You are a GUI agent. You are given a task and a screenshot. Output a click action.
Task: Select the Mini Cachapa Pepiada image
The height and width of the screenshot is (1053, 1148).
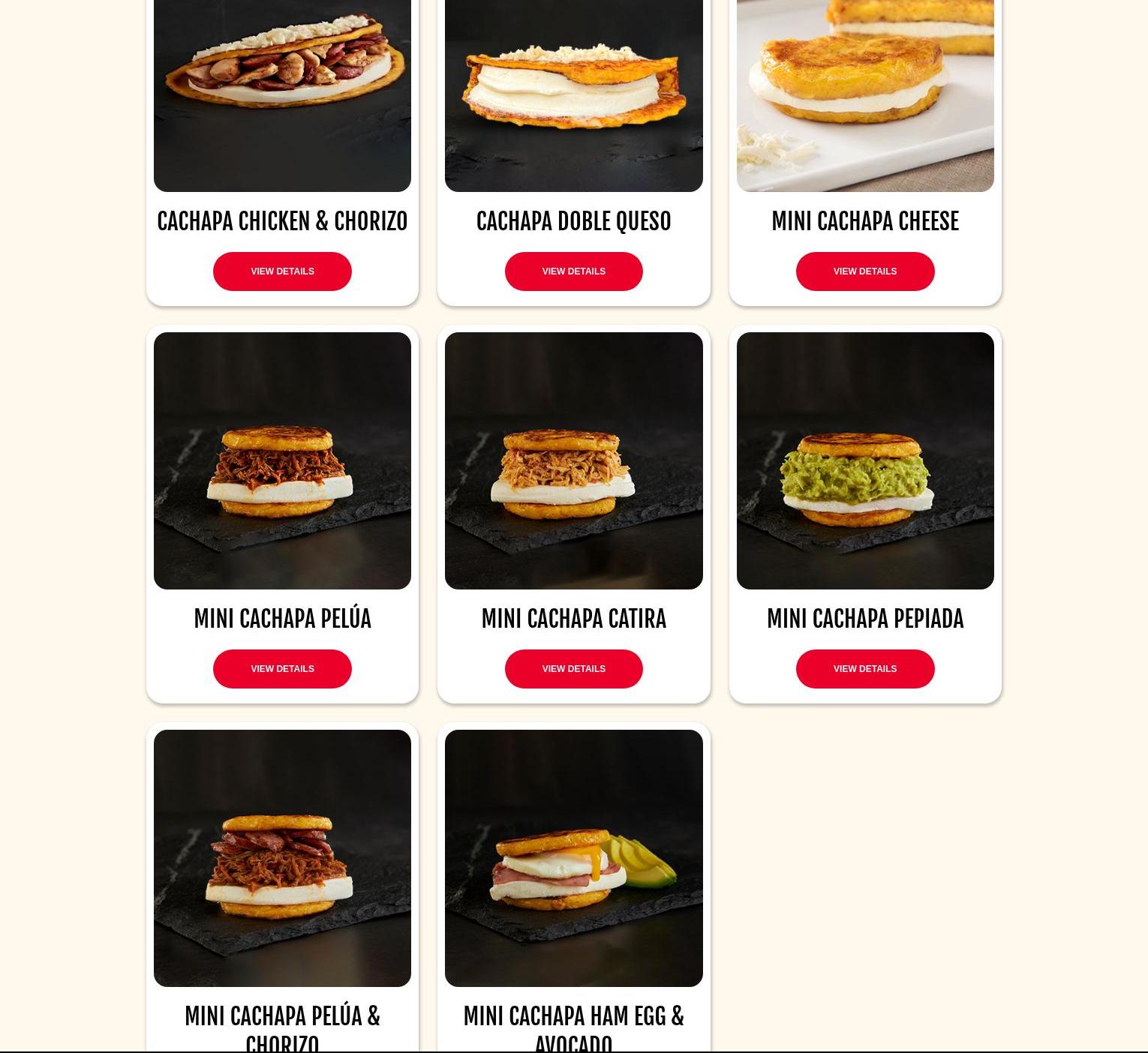[x=864, y=460]
